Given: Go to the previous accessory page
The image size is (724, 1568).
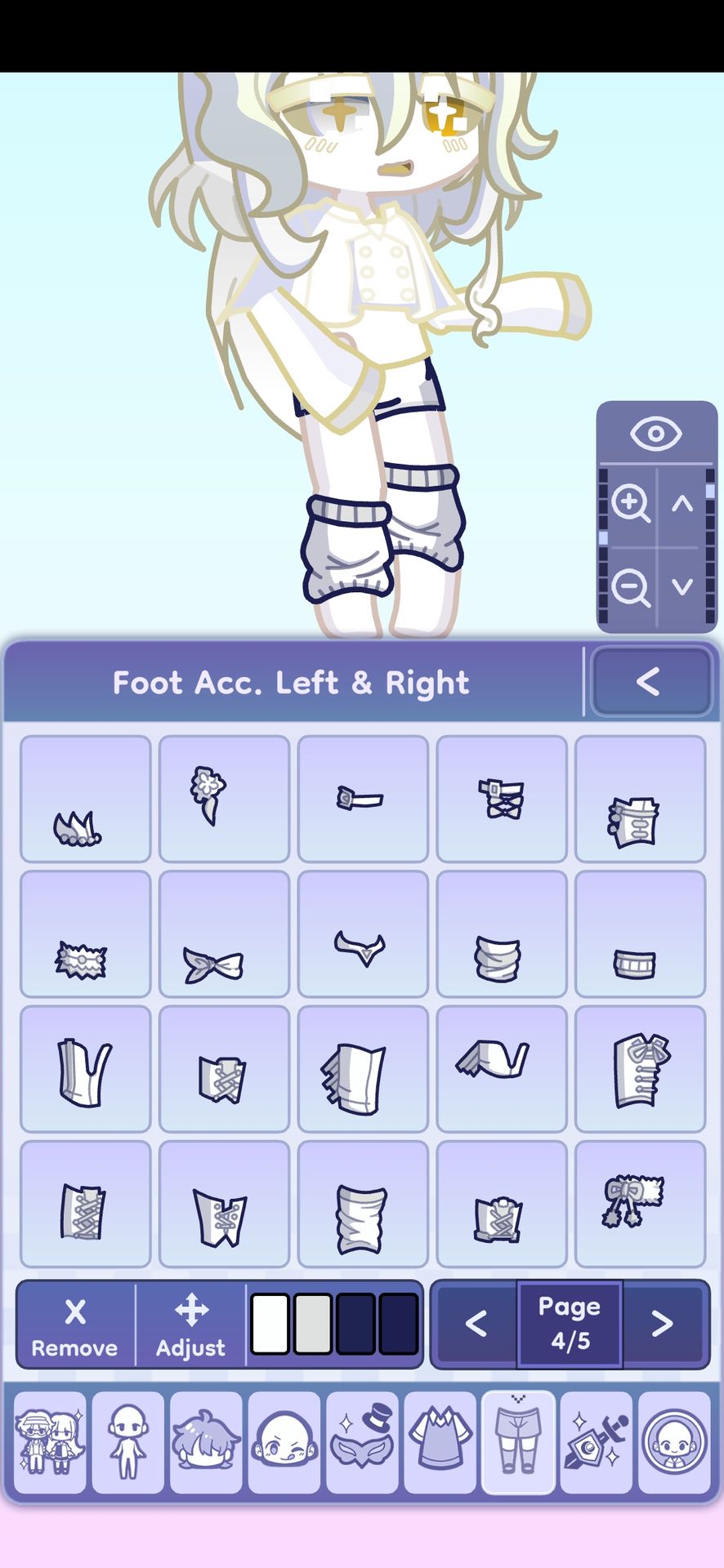Looking at the screenshot, I should click(x=476, y=1324).
